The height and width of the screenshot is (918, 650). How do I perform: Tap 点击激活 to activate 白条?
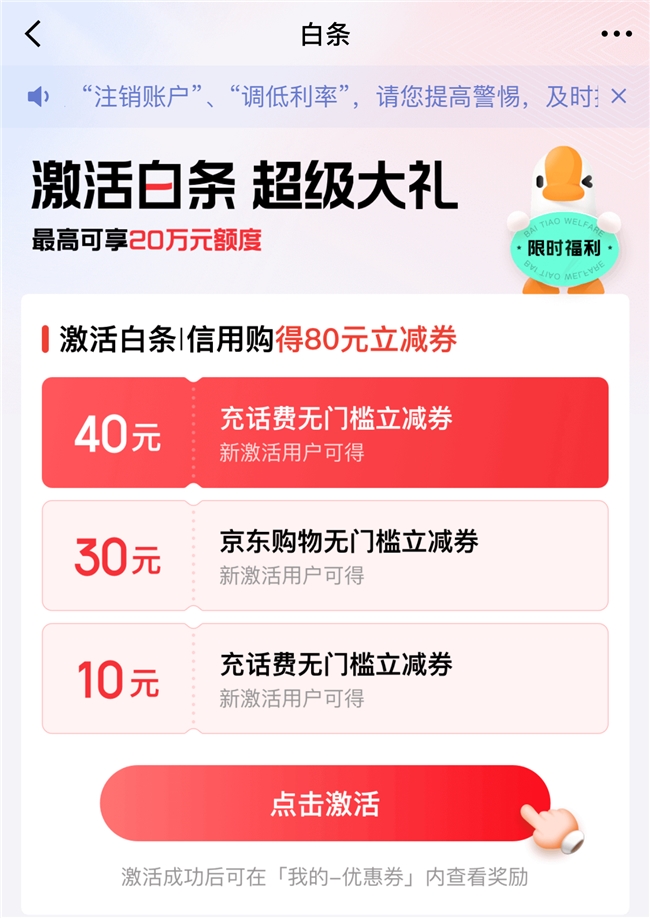[x=325, y=804]
